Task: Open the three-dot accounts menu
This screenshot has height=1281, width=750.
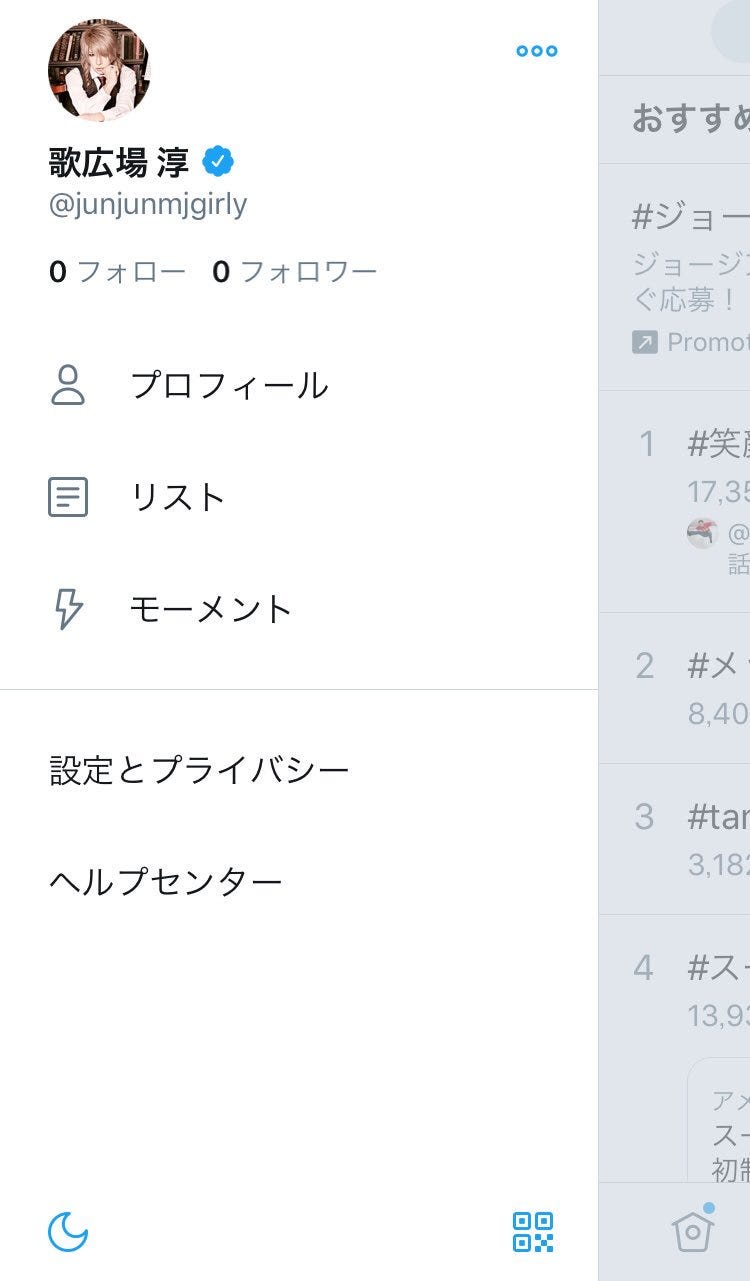Action: (x=537, y=51)
